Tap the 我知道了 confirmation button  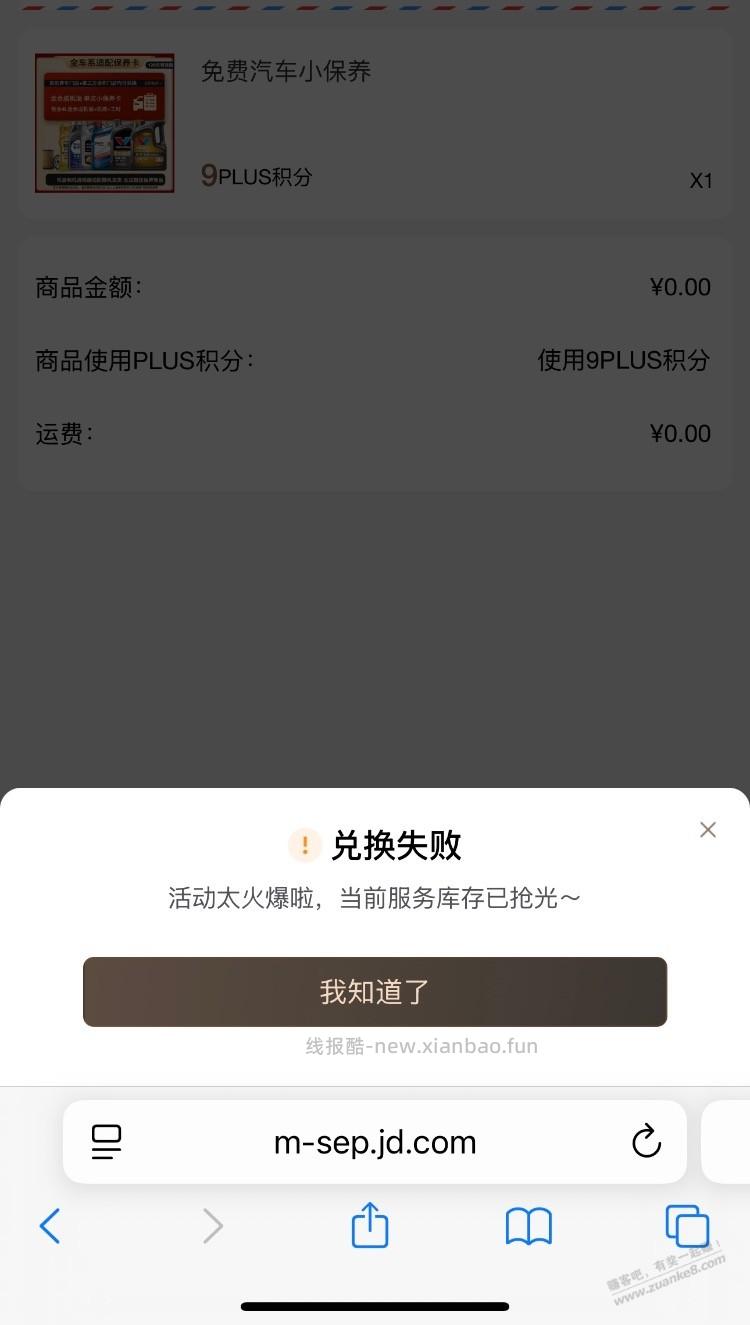pos(374,991)
